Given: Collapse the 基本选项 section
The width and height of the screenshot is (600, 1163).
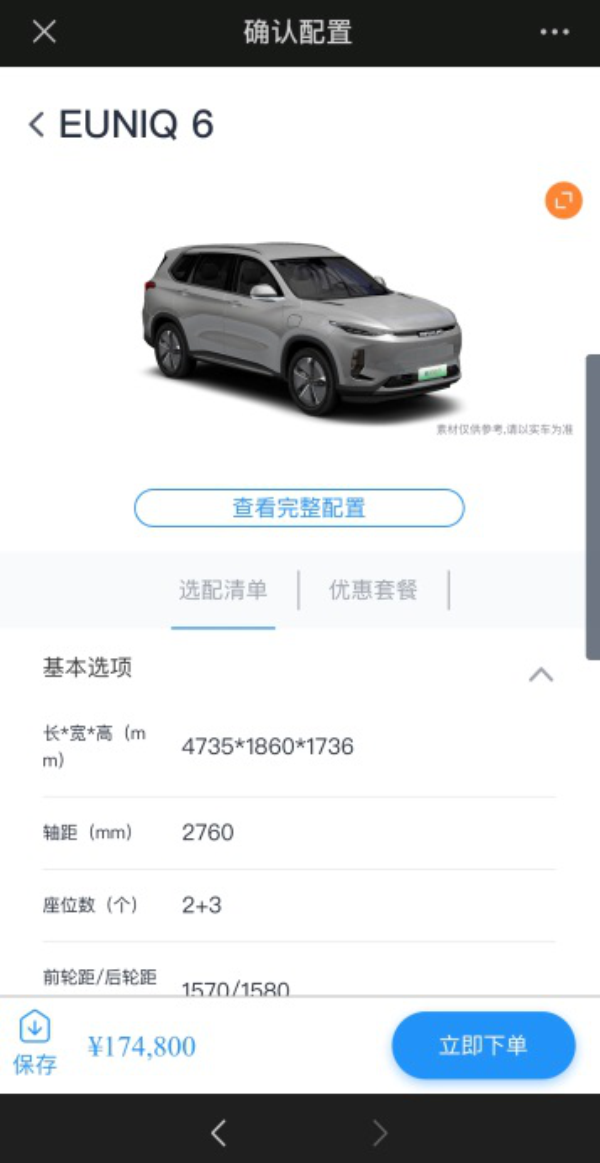Looking at the screenshot, I should click(540, 674).
